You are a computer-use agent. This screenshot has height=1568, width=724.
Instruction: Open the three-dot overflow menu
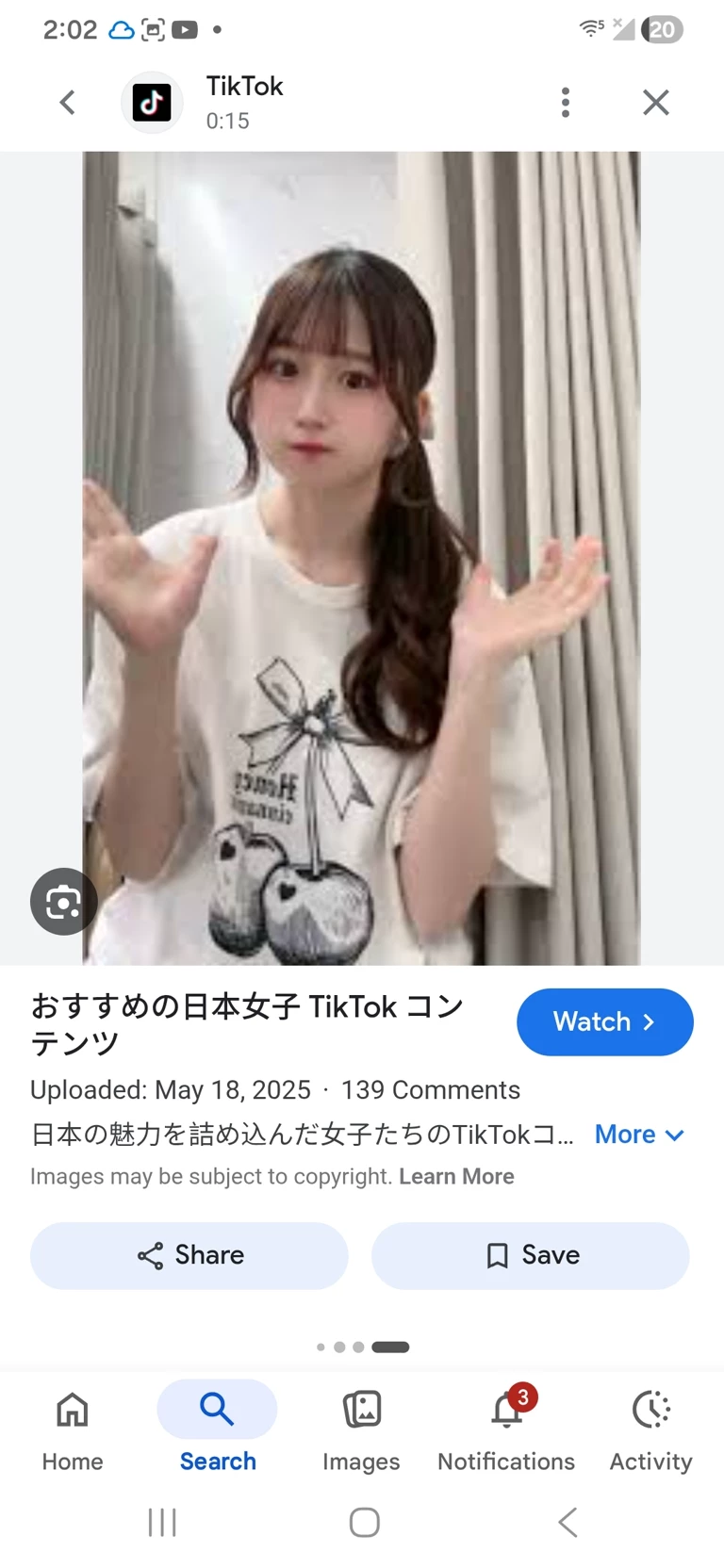[x=566, y=102]
